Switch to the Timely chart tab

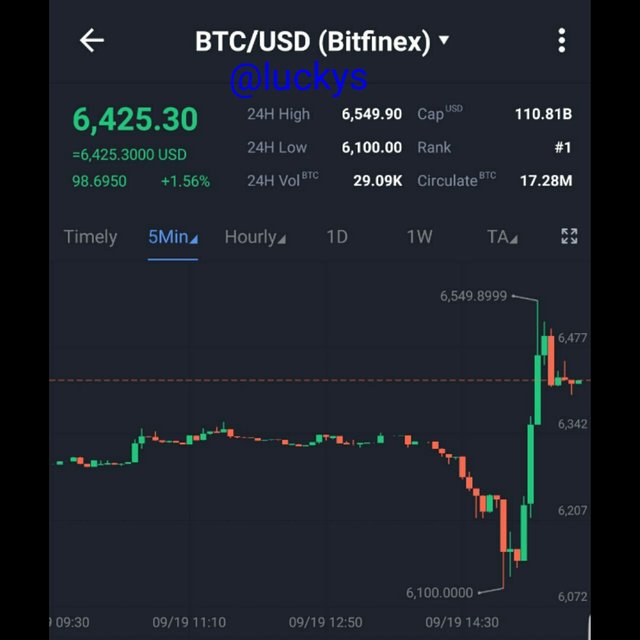click(x=90, y=237)
